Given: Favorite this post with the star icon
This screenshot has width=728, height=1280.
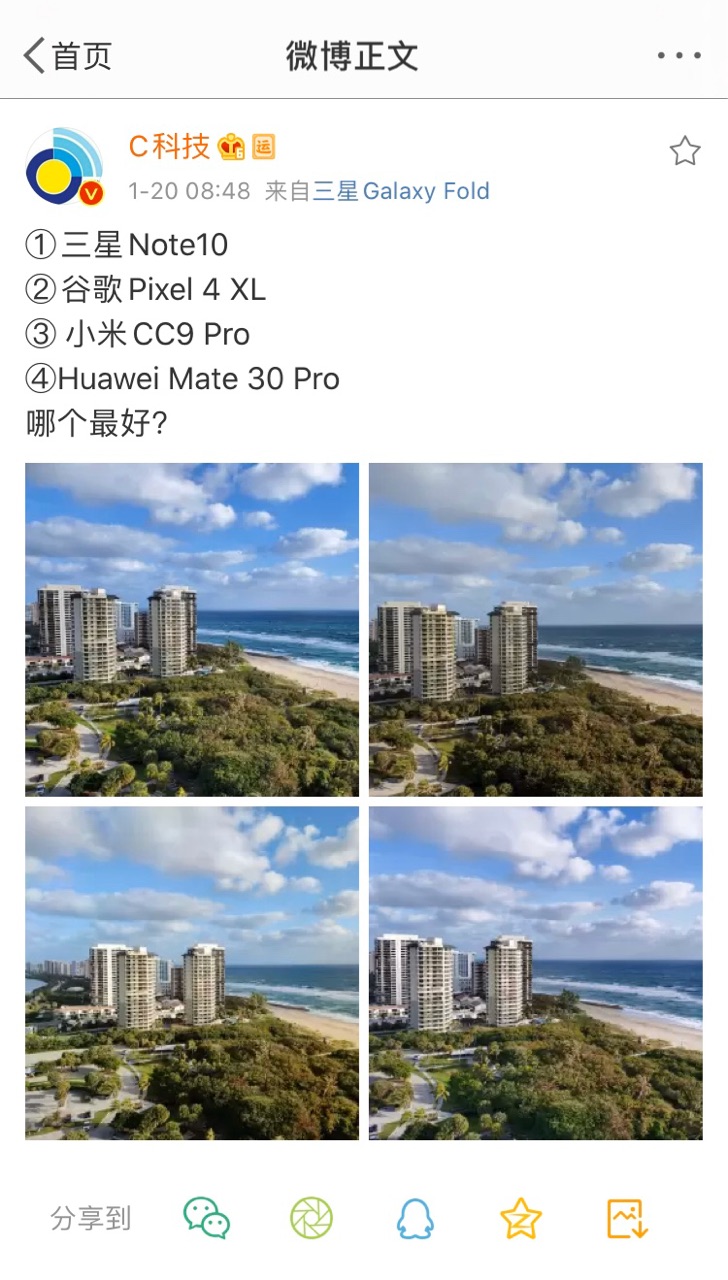Looking at the screenshot, I should (x=685, y=151).
